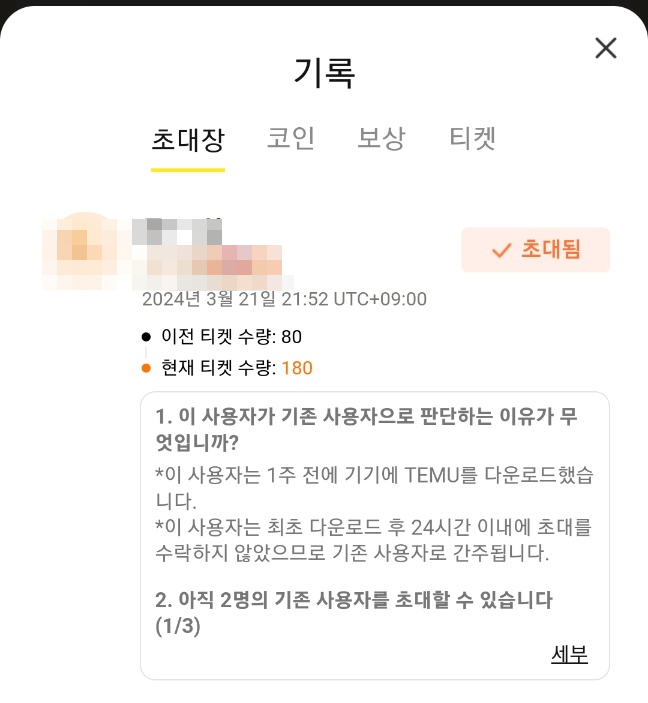Switch to the 보상 tab
Screen dimensions: 648x703
381,138
